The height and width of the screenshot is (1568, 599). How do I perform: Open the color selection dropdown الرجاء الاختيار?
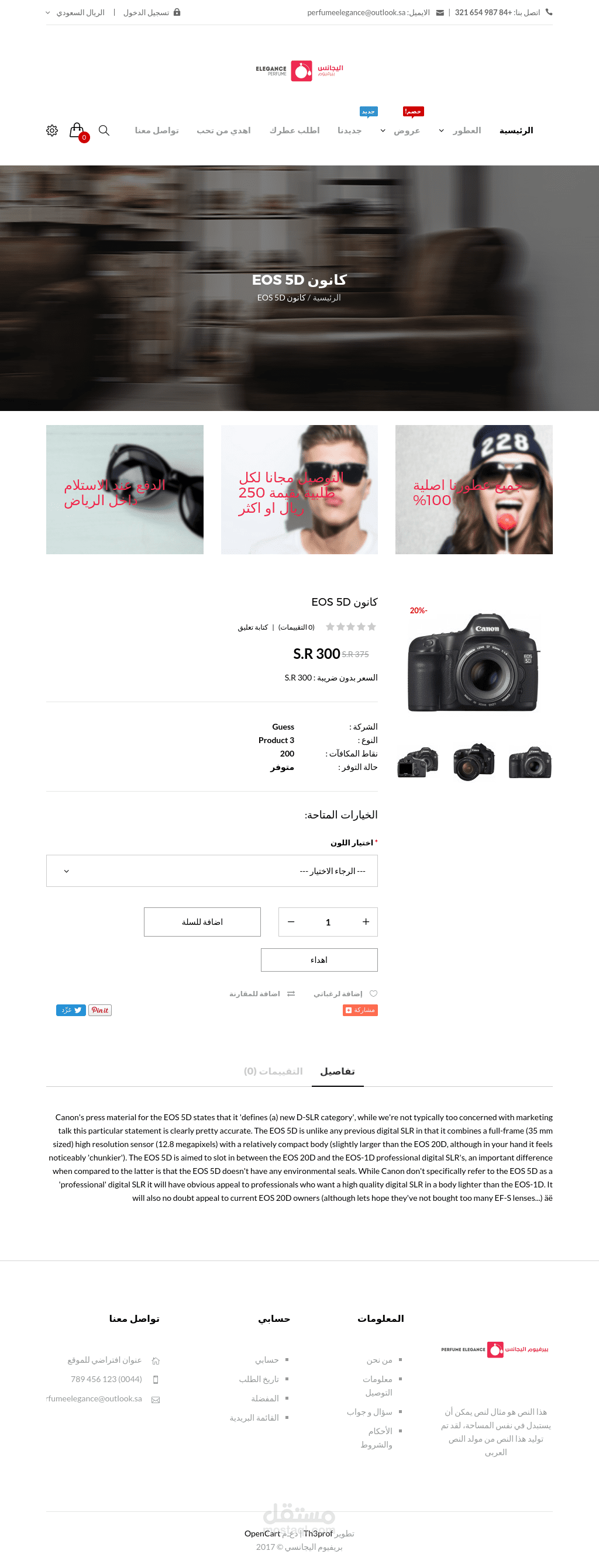211,871
